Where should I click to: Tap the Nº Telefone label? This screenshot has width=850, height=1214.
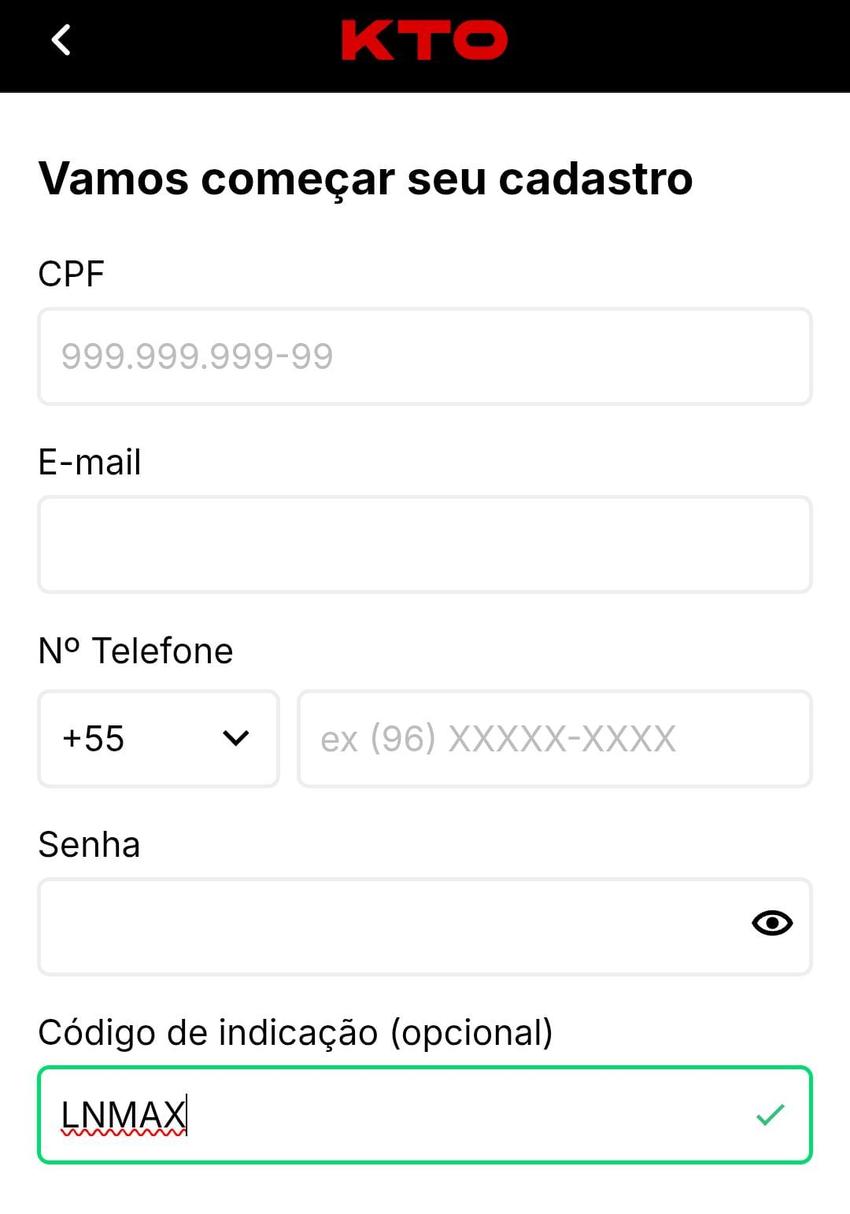click(x=135, y=650)
